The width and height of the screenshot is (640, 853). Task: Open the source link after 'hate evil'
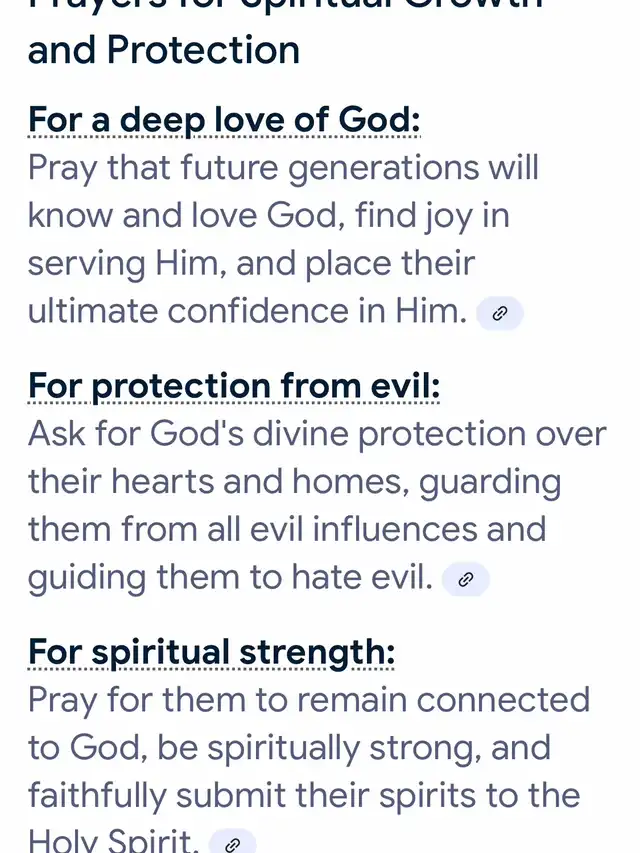tap(465, 579)
